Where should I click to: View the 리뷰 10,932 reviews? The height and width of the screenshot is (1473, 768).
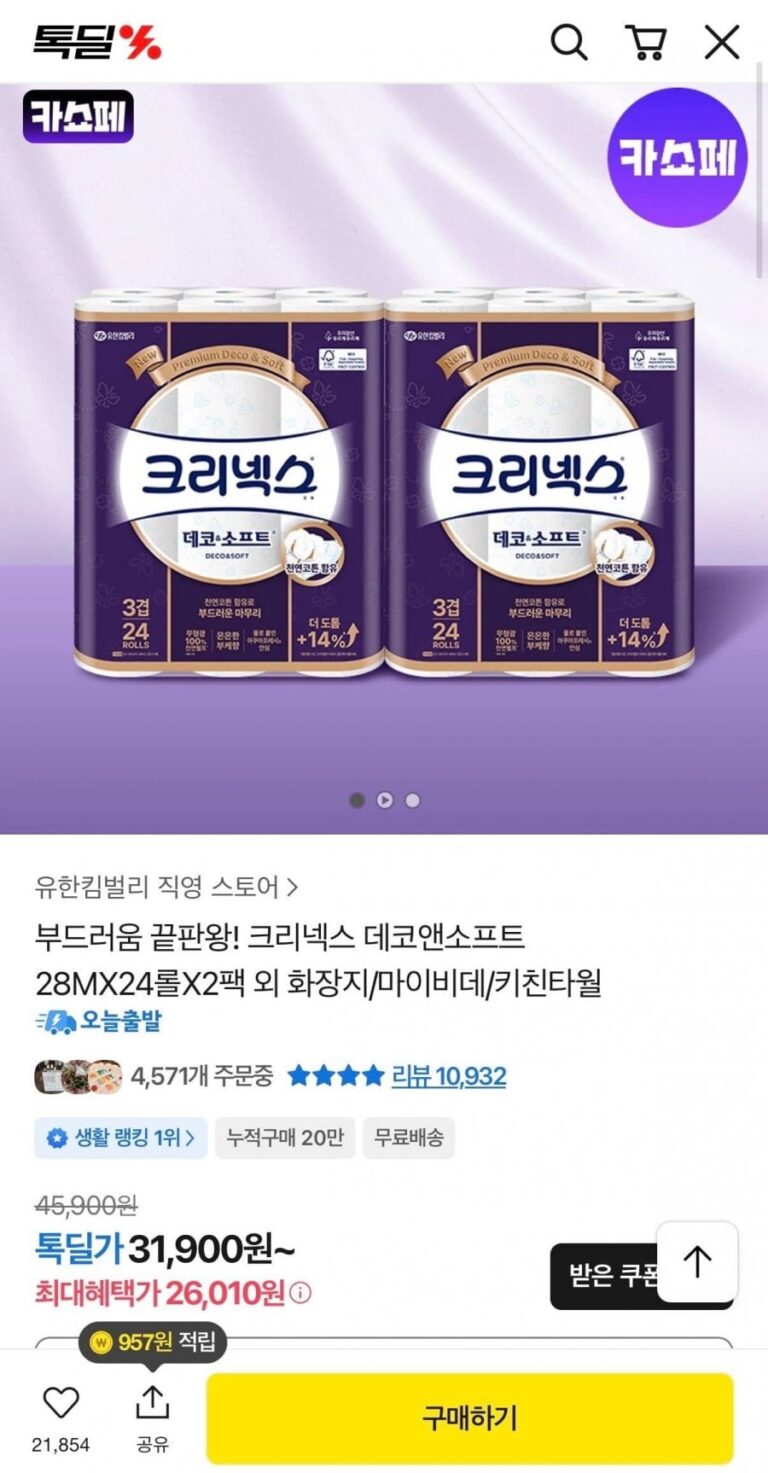point(448,1076)
